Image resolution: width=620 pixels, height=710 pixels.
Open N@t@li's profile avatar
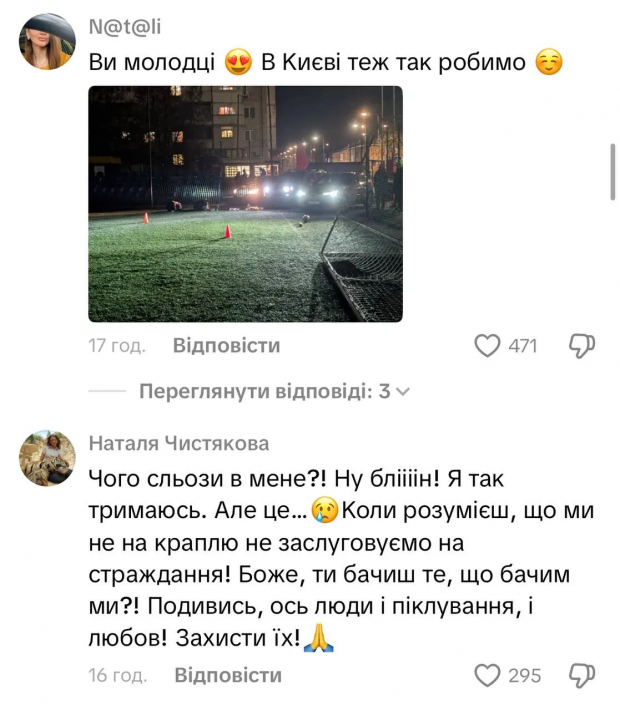click(47, 42)
